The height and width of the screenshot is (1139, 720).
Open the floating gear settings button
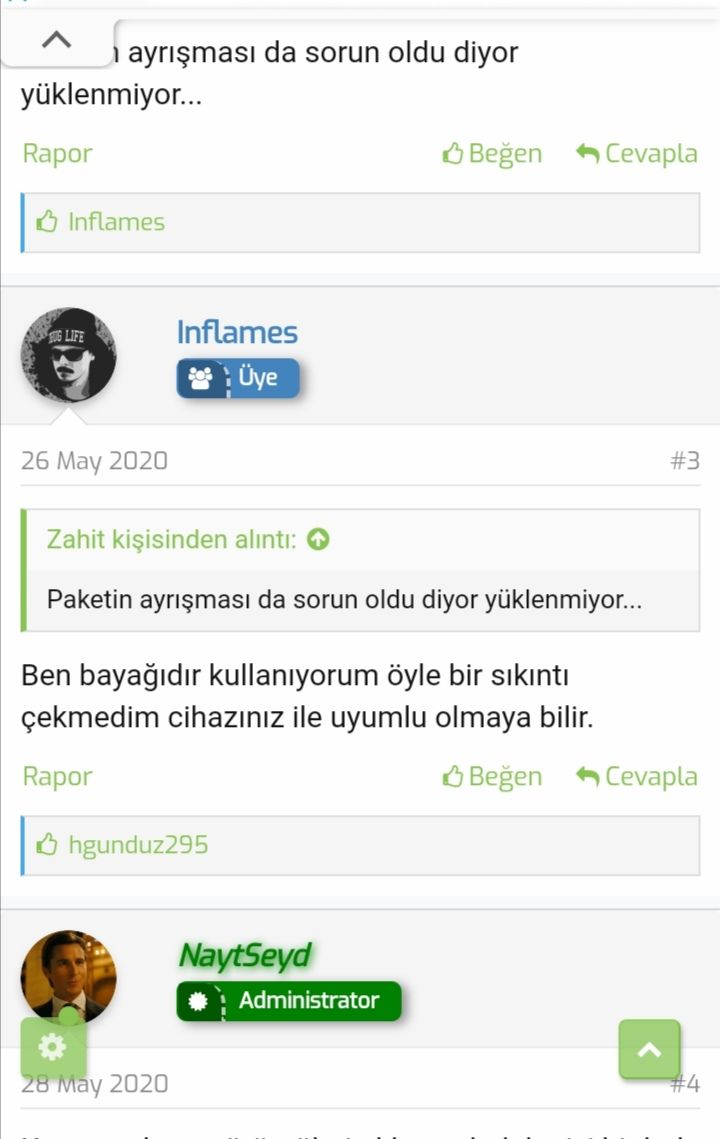[x=52, y=1048]
